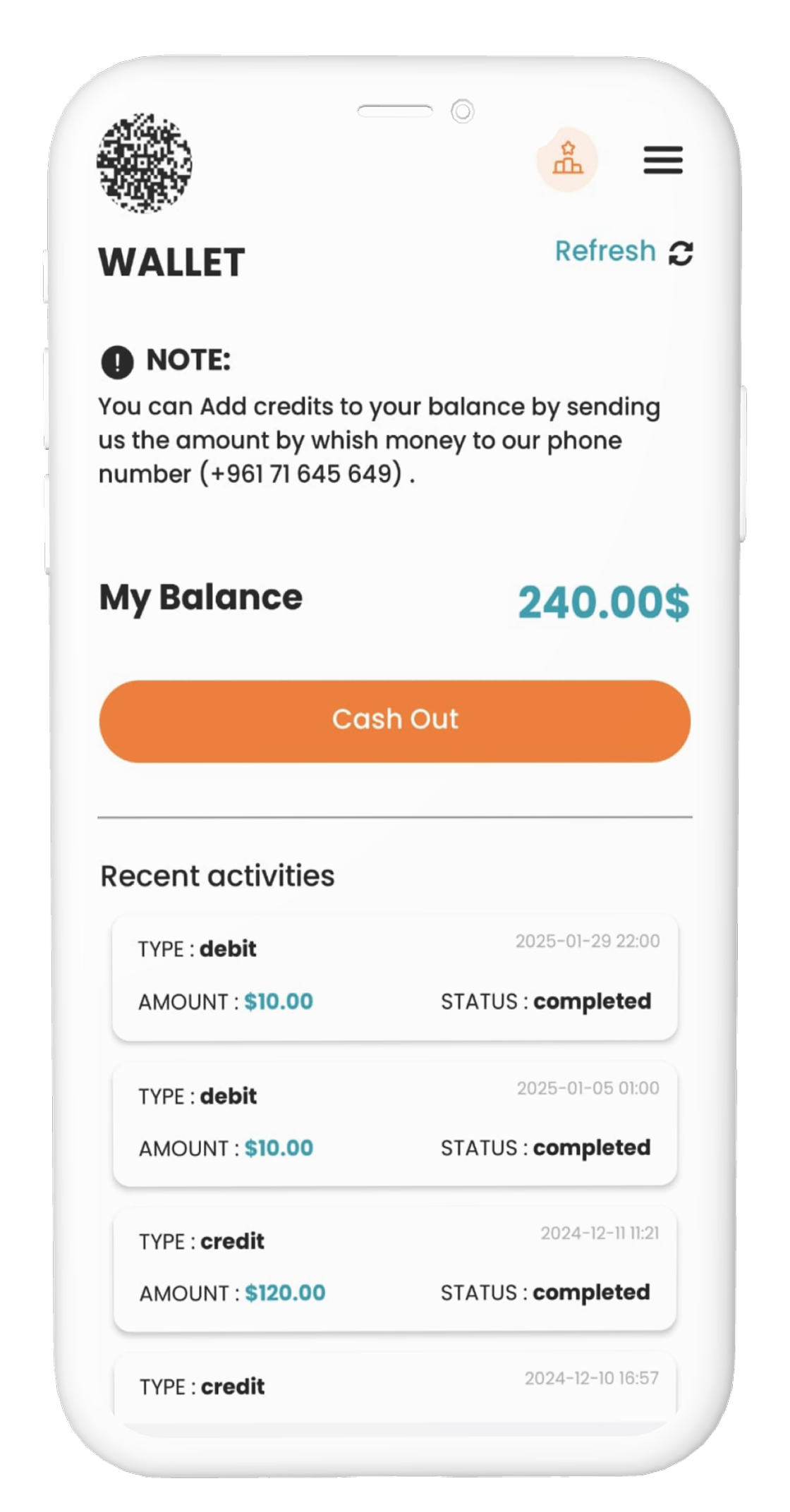This screenshot has height=1512, width=790.
Task: Open the circular QR code button
Action: 145,163
